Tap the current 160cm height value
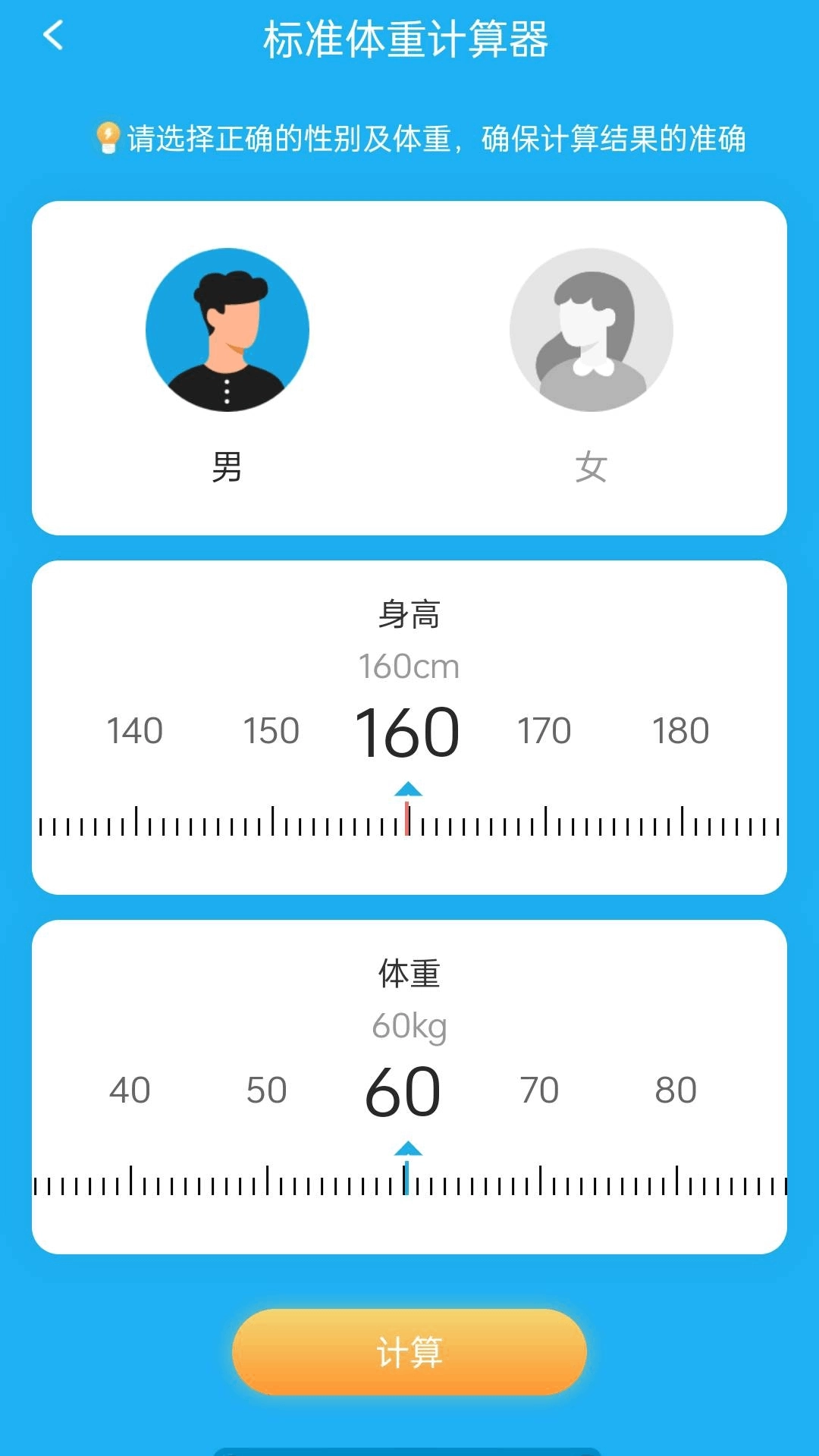The height and width of the screenshot is (1456, 819). click(409, 665)
